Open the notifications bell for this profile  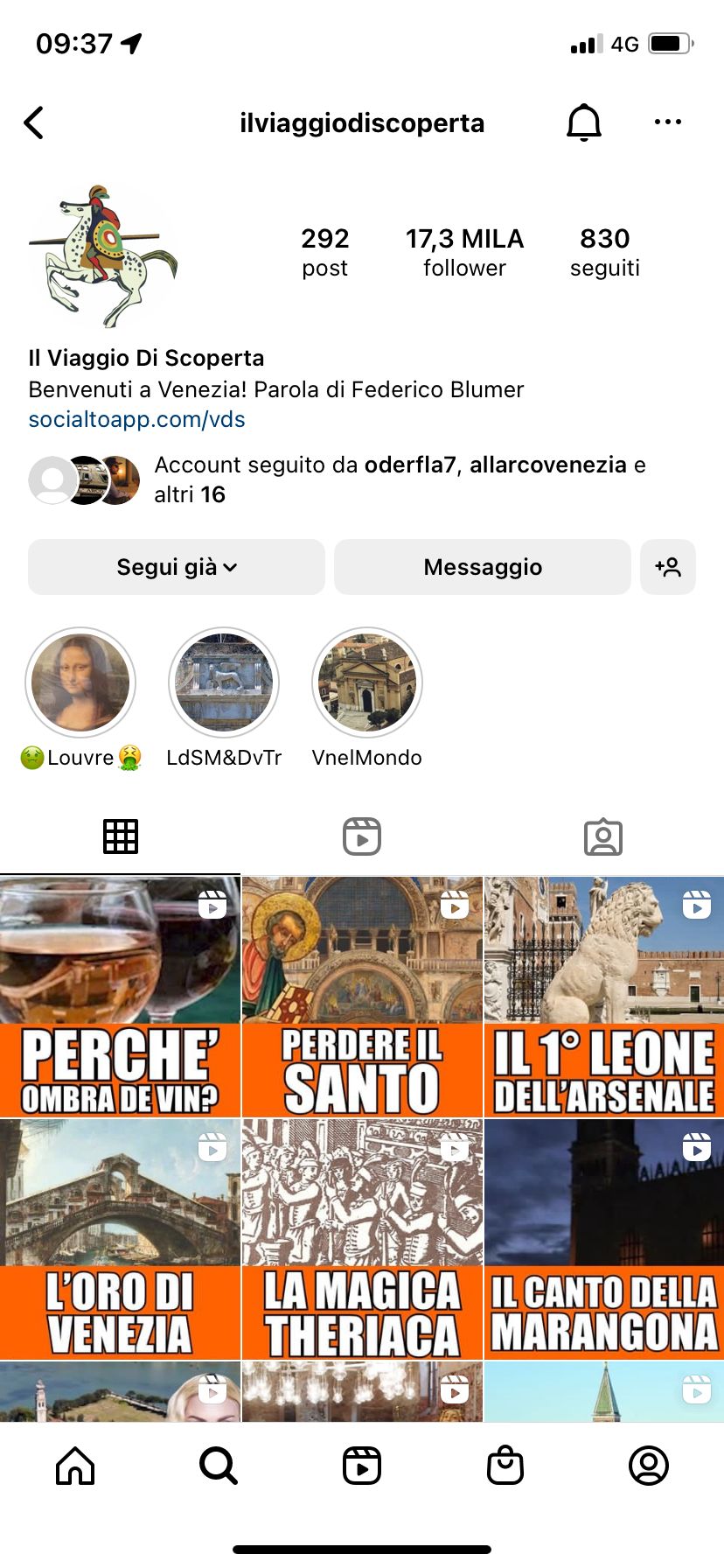click(583, 122)
